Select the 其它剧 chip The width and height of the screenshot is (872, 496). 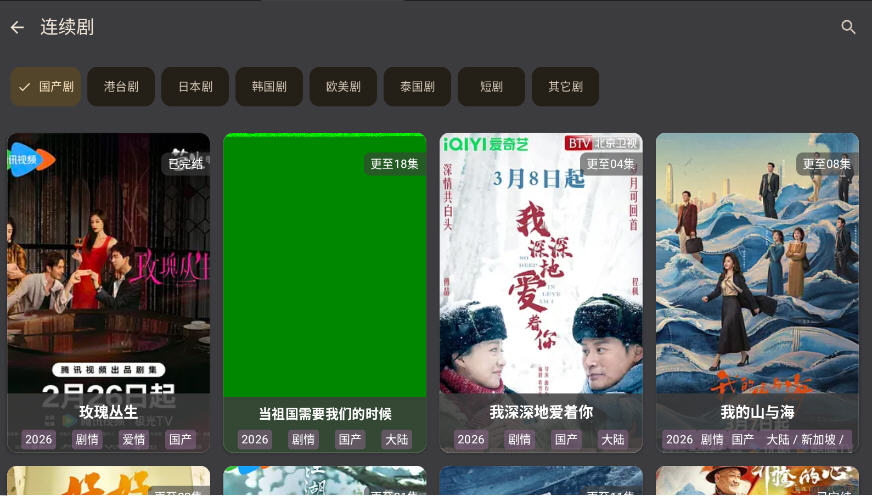[565, 87]
